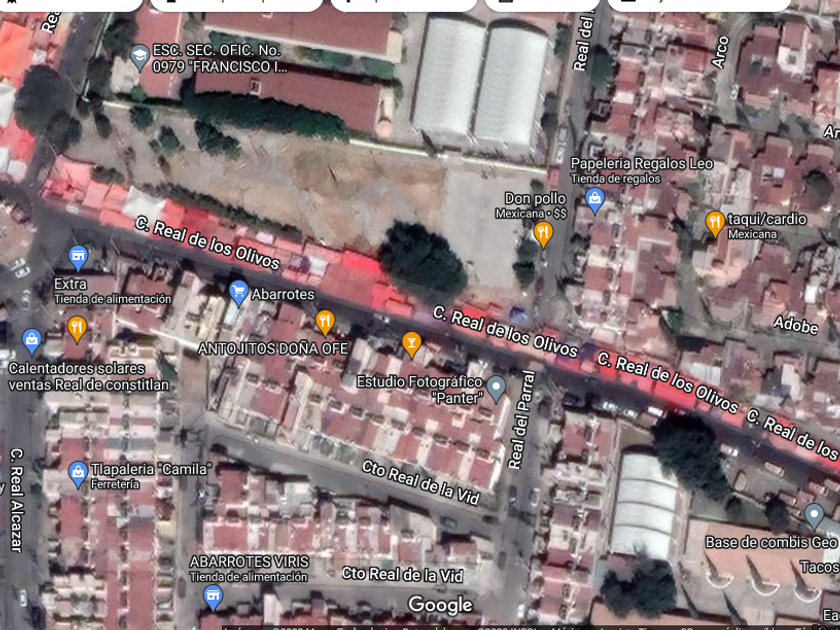Select the Tlapaleria "Camila" hardware store pin
Screen dimensions: 840x630
click(78, 472)
